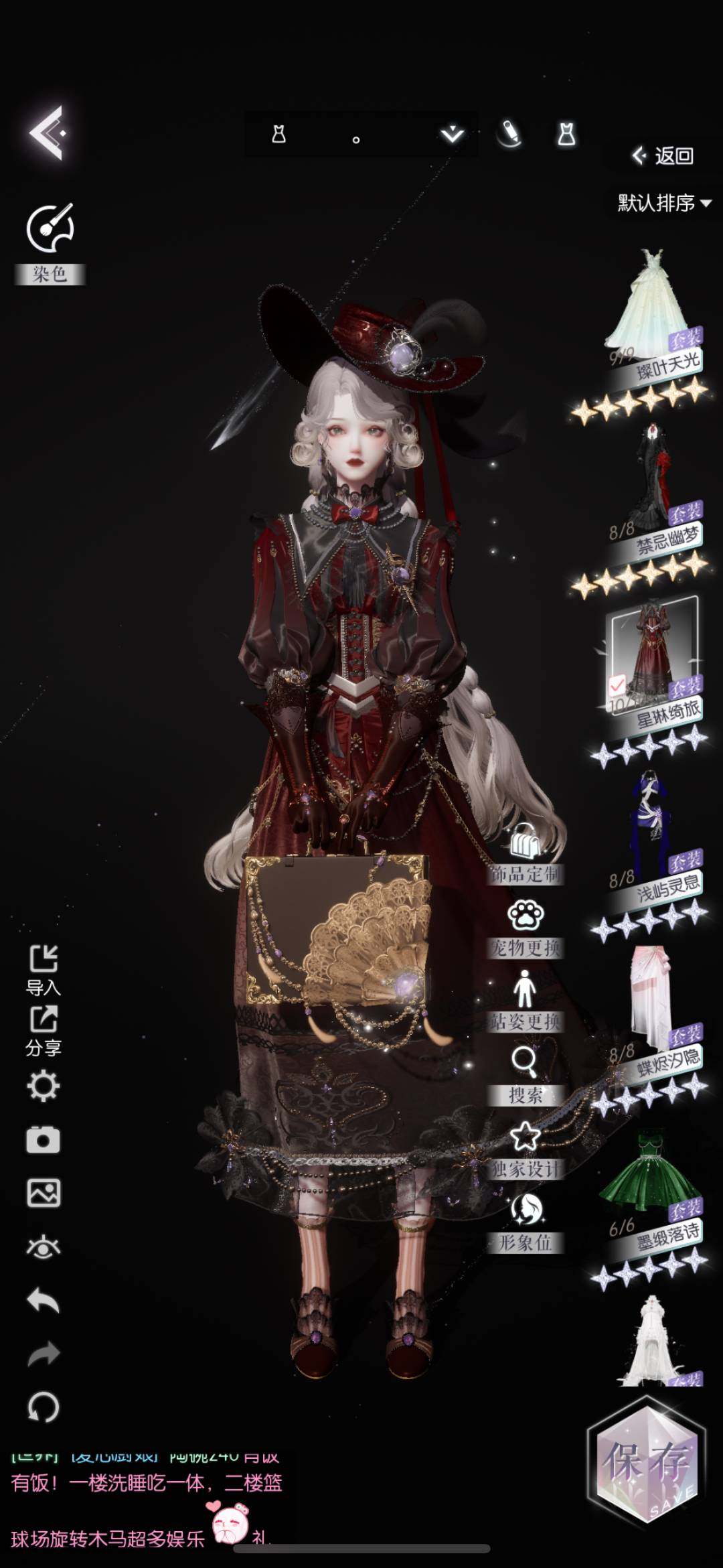Tap the 返回 return button

pyautogui.click(x=663, y=156)
